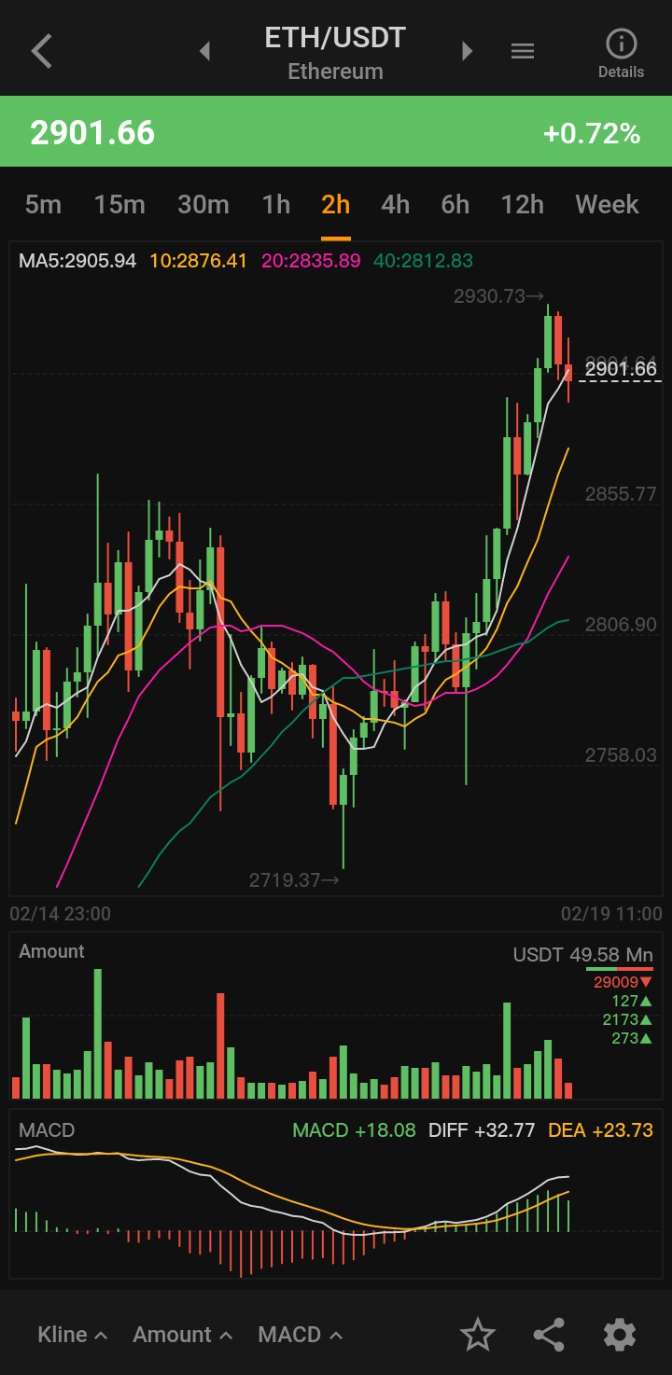Choose the 6h chart interval
672x1375 pixels.
click(455, 205)
